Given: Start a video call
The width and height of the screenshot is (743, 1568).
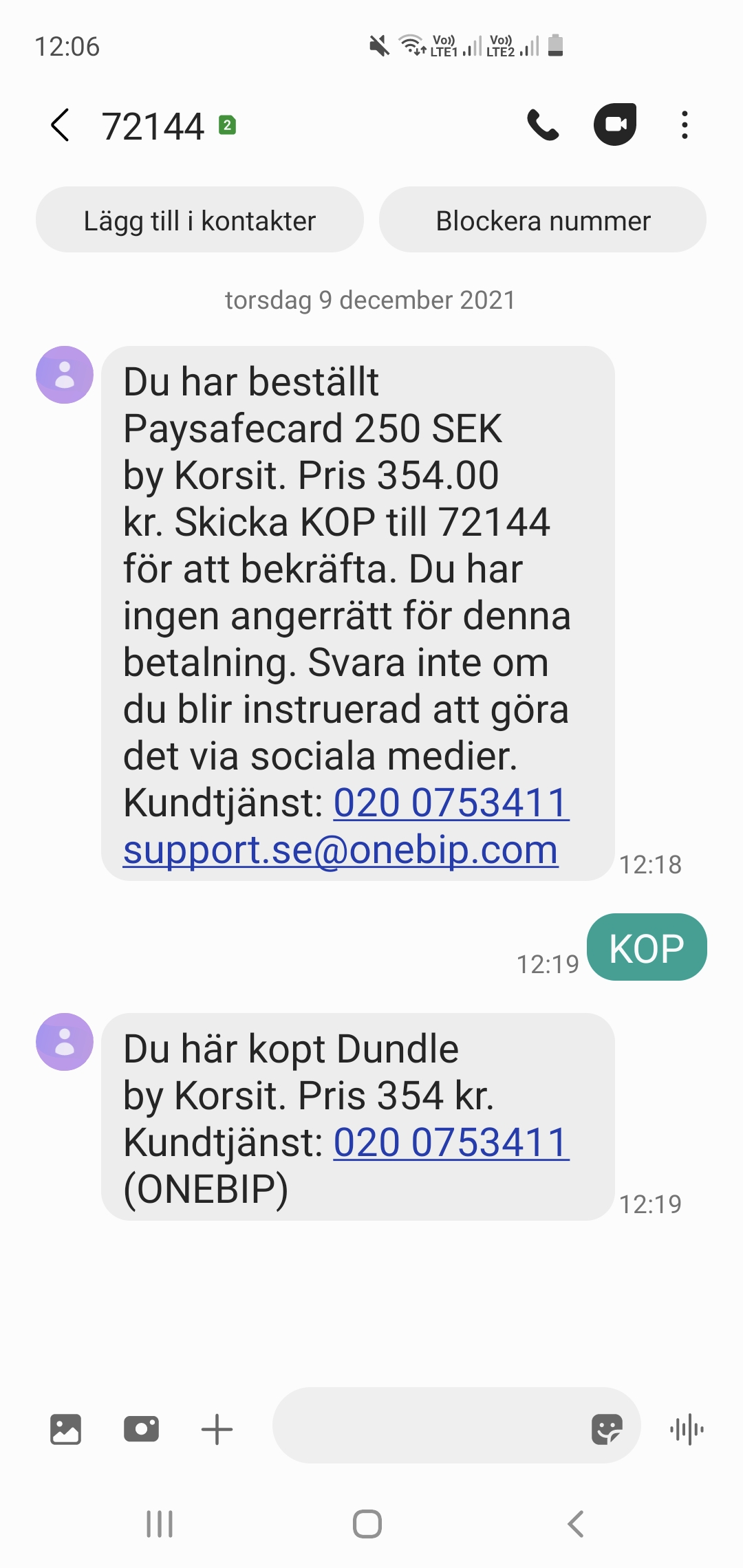Looking at the screenshot, I should [615, 125].
